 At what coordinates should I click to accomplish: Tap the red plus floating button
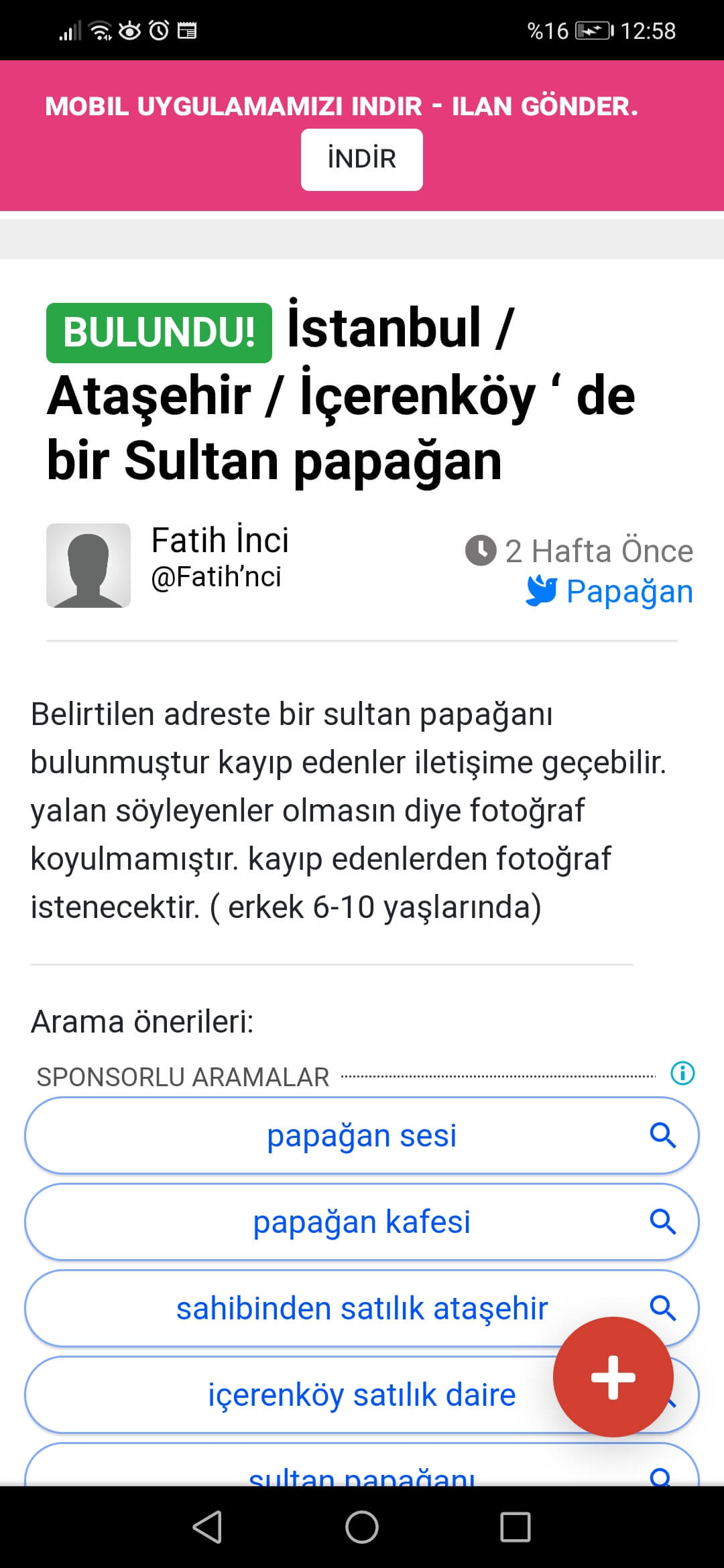coord(613,1376)
